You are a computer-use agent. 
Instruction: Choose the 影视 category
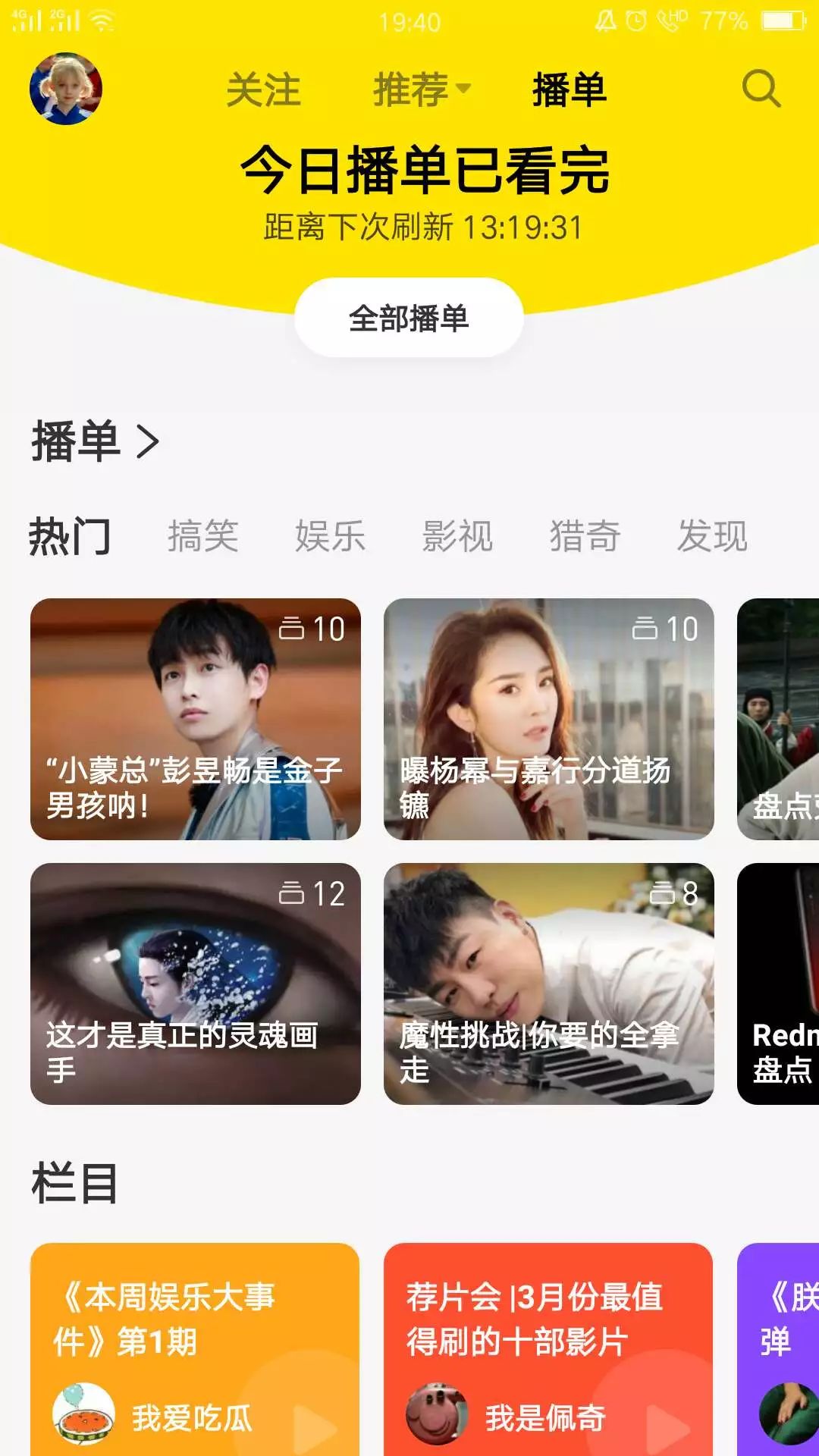point(457,537)
